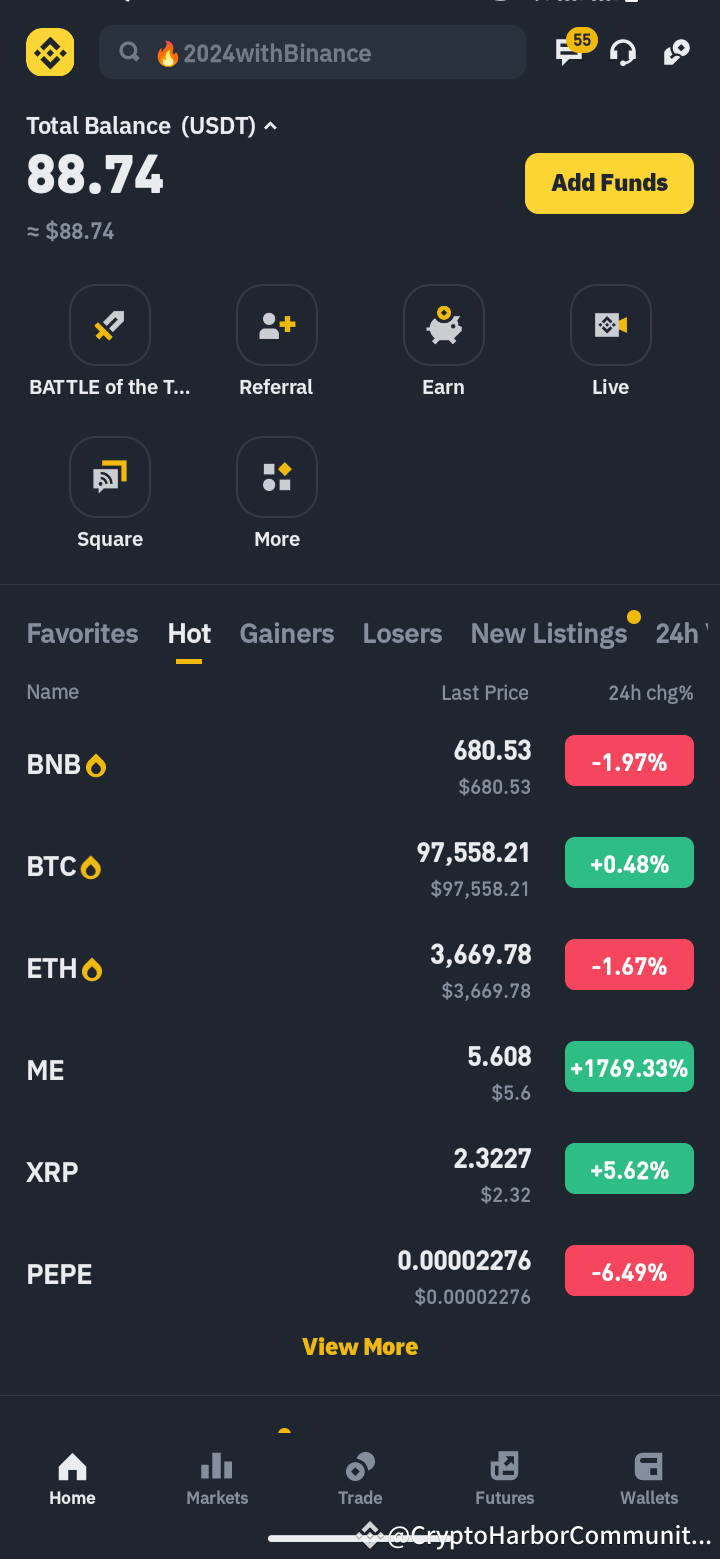Open the Live streaming icon
720x1559 pixels.
point(610,325)
